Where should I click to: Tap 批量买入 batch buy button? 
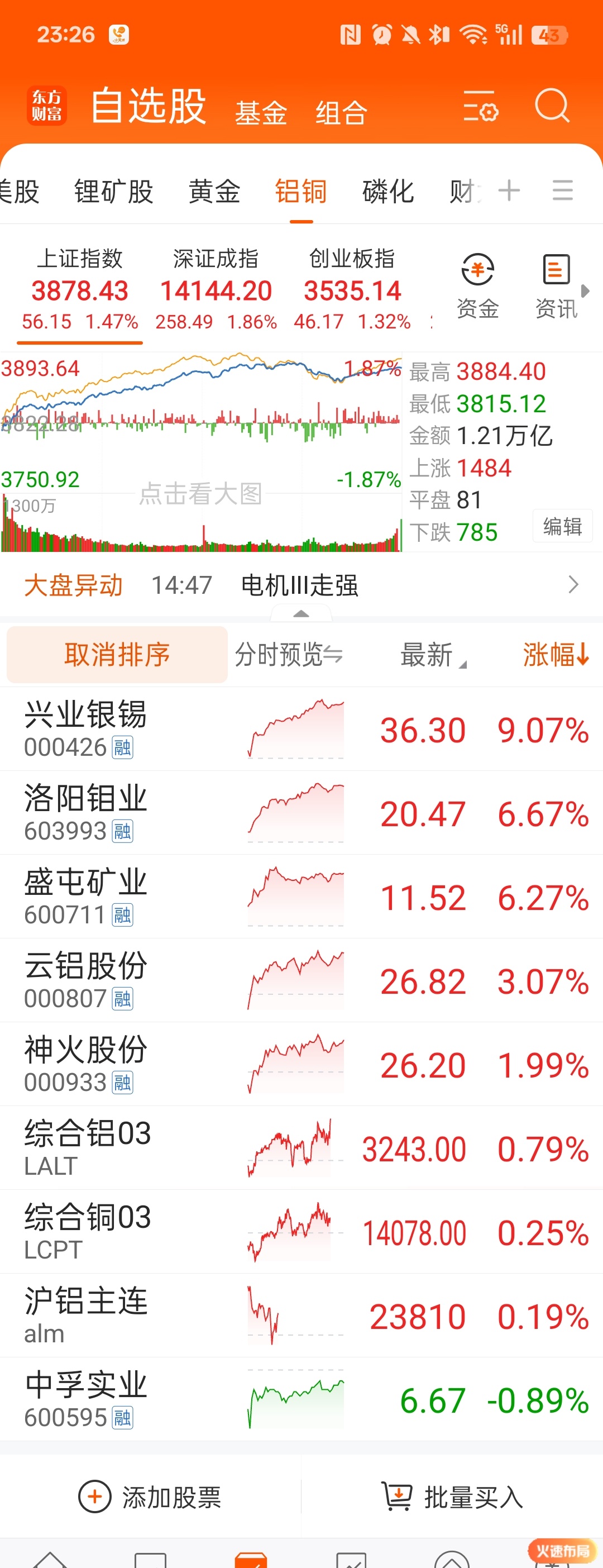click(x=452, y=1497)
